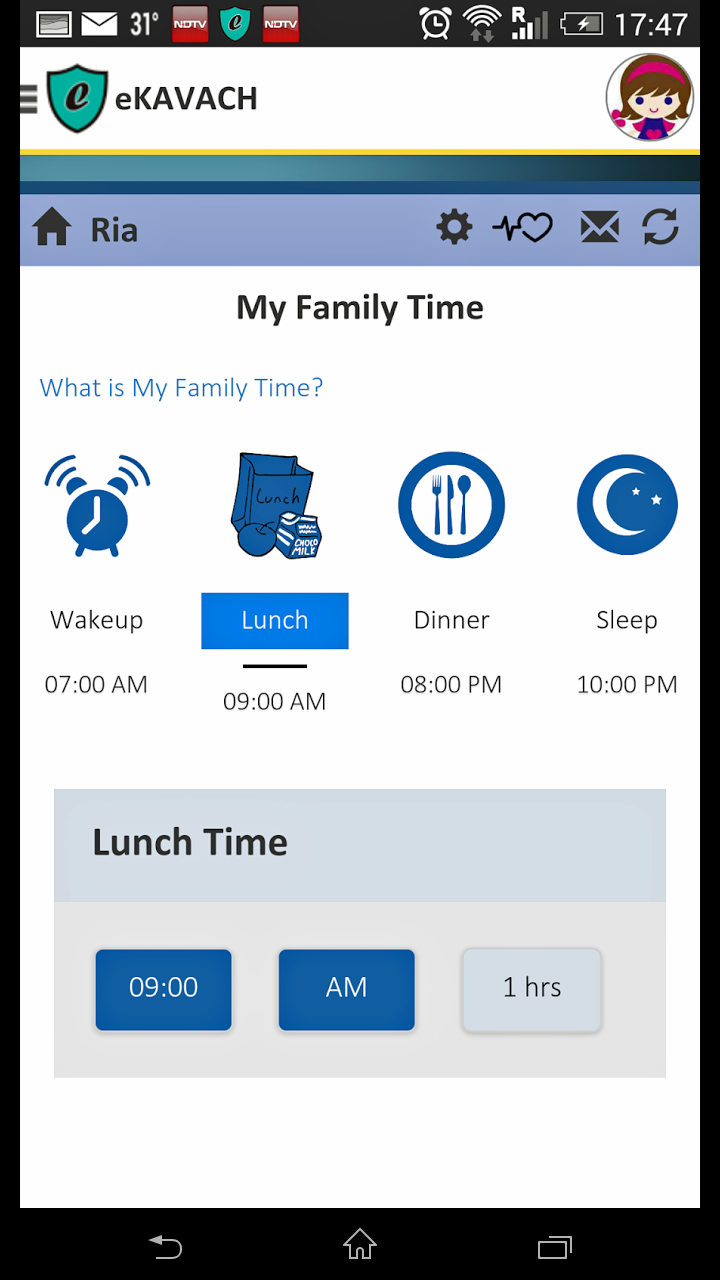The height and width of the screenshot is (1280, 720).
Task: Select the Wakeup alarm clock option
Action: tap(97, 505)
